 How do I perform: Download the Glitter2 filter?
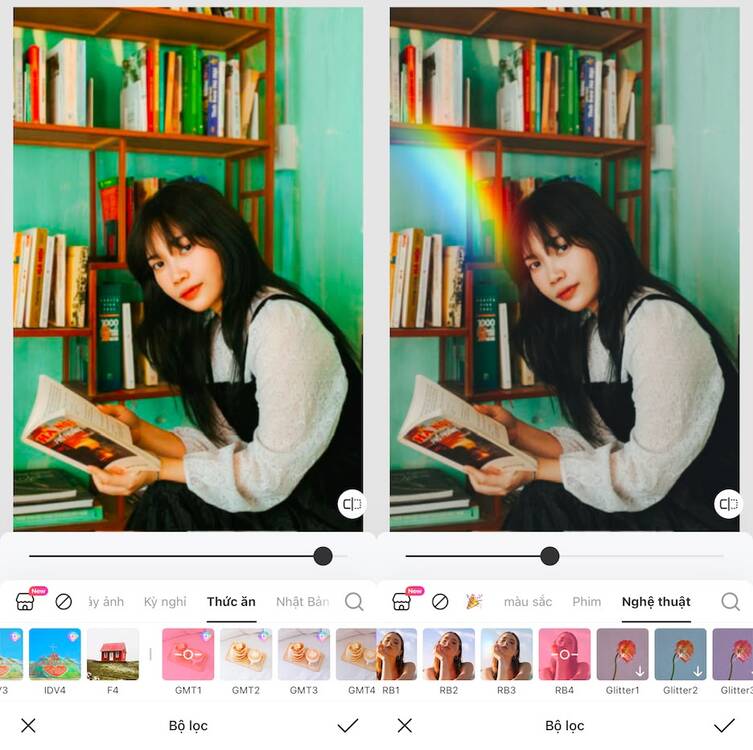[x=681, y=654]
